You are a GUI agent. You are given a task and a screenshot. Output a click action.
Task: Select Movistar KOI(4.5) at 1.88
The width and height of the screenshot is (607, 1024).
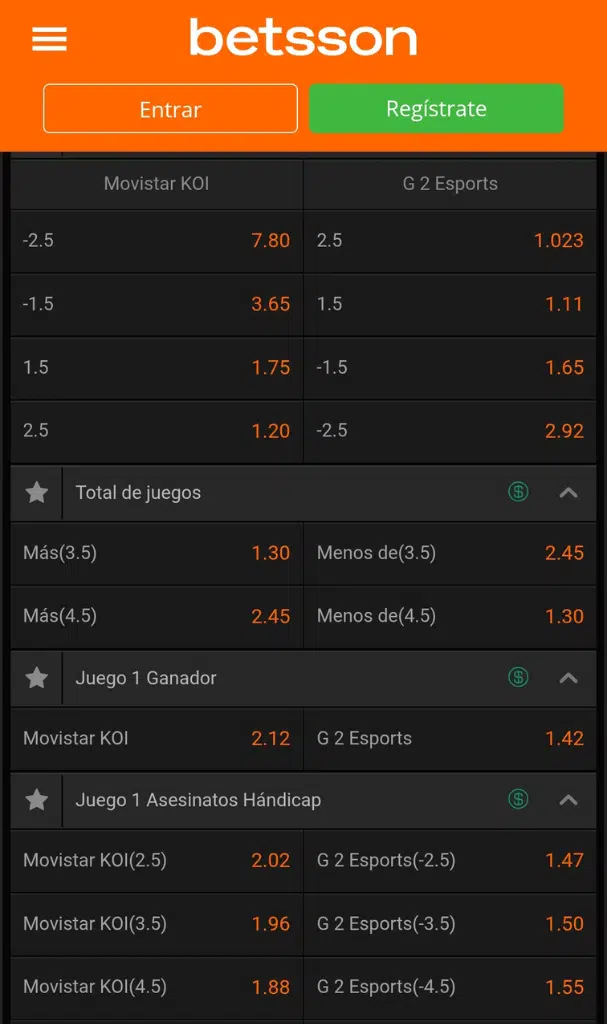pyautogui.click(x=157, y=987)
